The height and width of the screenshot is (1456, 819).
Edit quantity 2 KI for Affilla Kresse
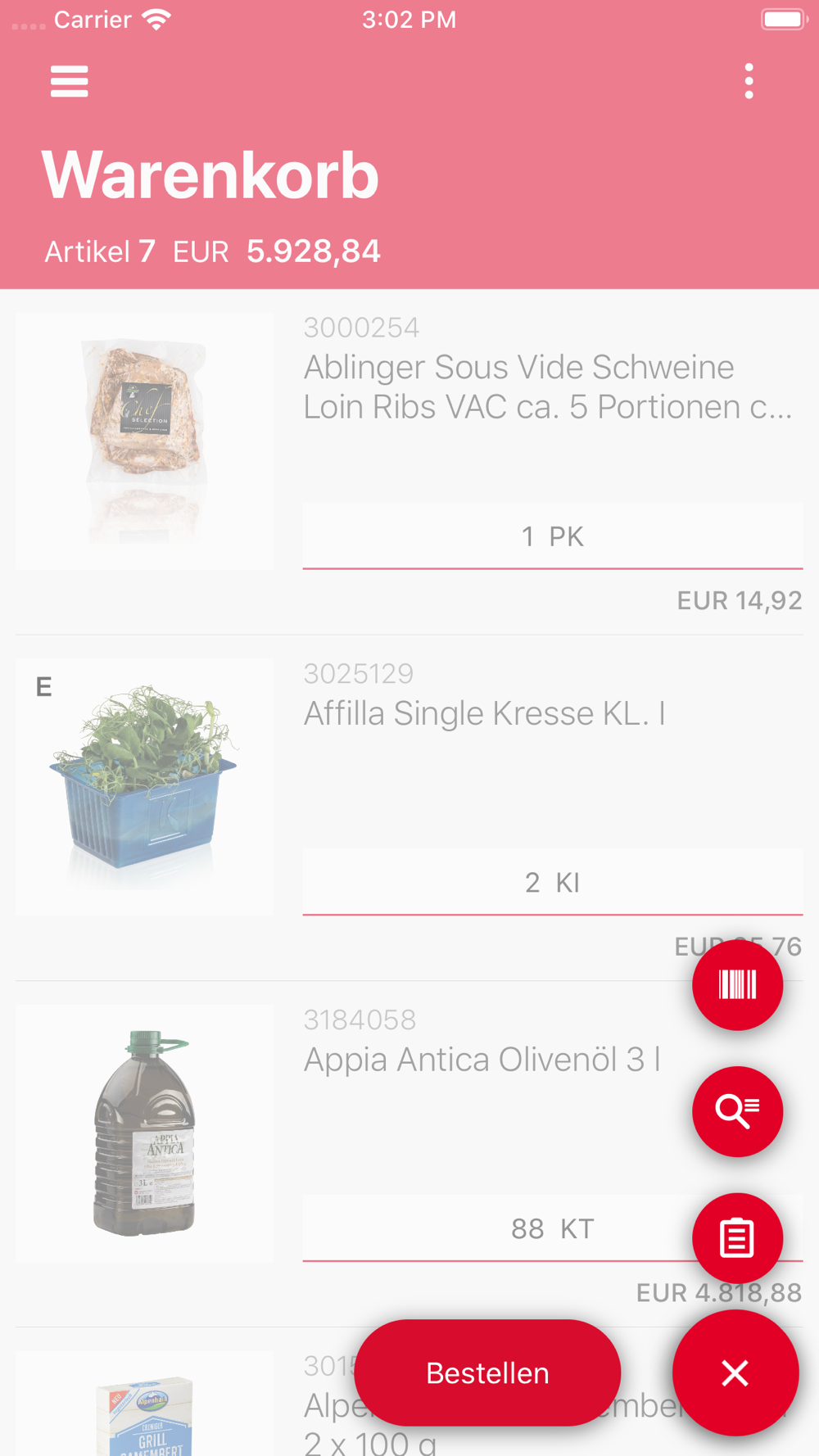pos(552,883)
